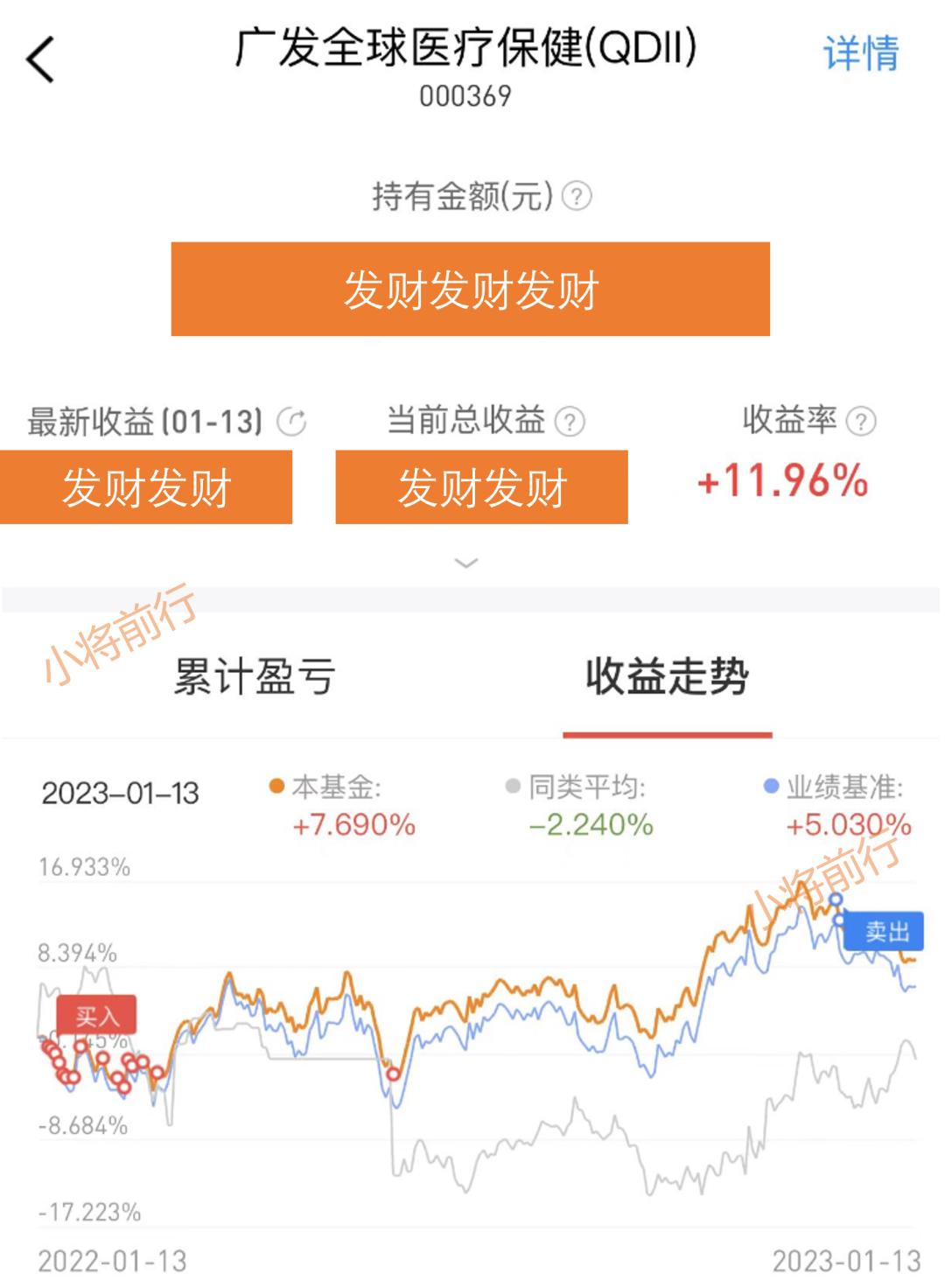Open the 收益率 help icon
This screenshot has width=945, height=1288.
pos(861,420)
